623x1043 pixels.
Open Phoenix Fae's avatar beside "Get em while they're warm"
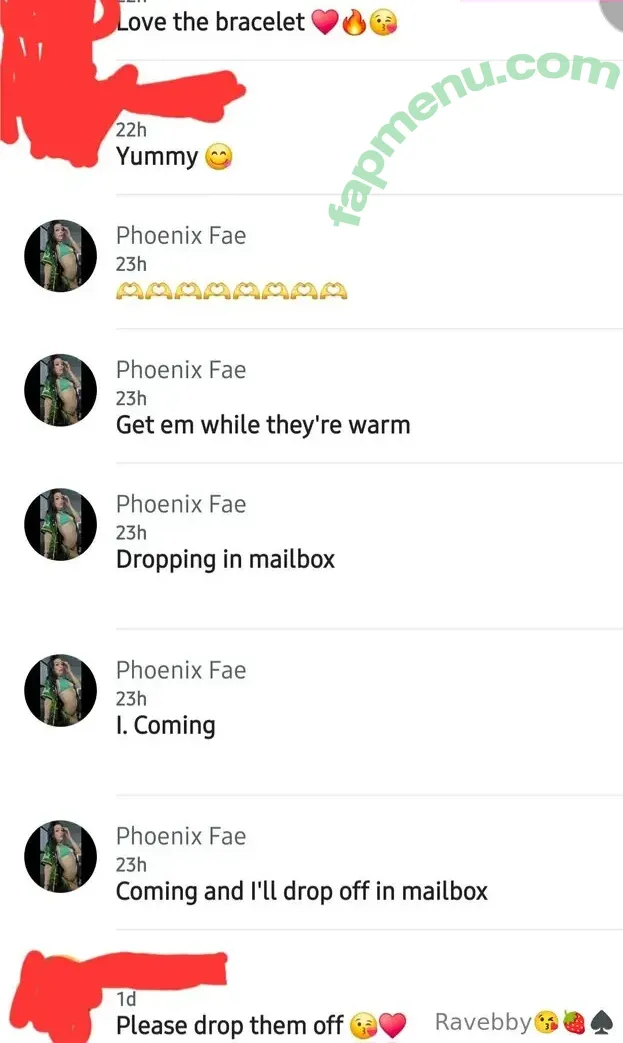[x=60, y=390]
